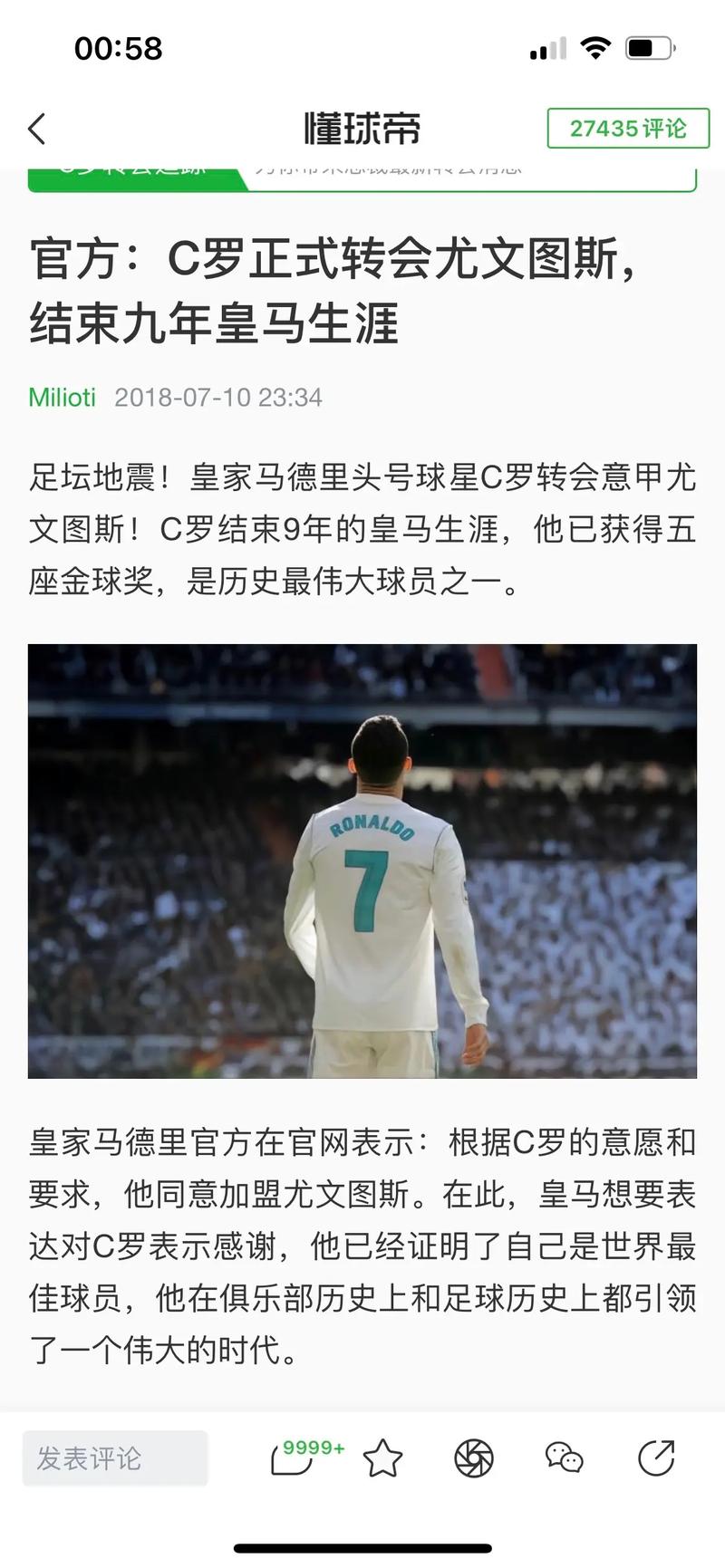Viewport: 725px width, 1568px height.
Task: Tap the 发表评论 comment input field
Action: pos(115,1458)
